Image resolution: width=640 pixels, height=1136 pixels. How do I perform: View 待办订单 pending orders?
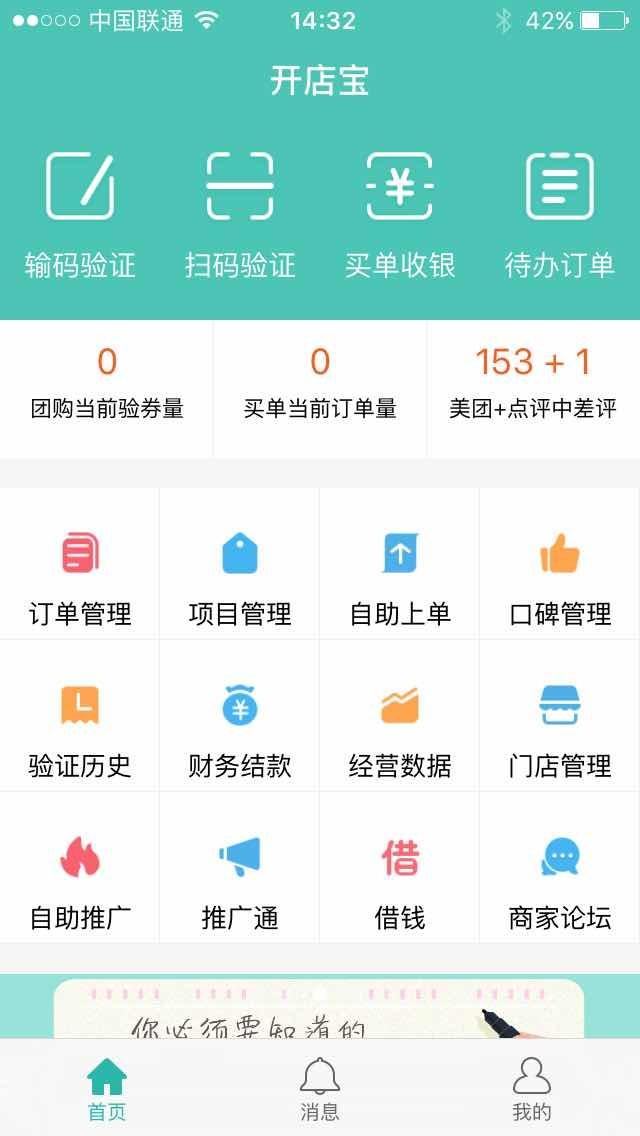(560, 215)
